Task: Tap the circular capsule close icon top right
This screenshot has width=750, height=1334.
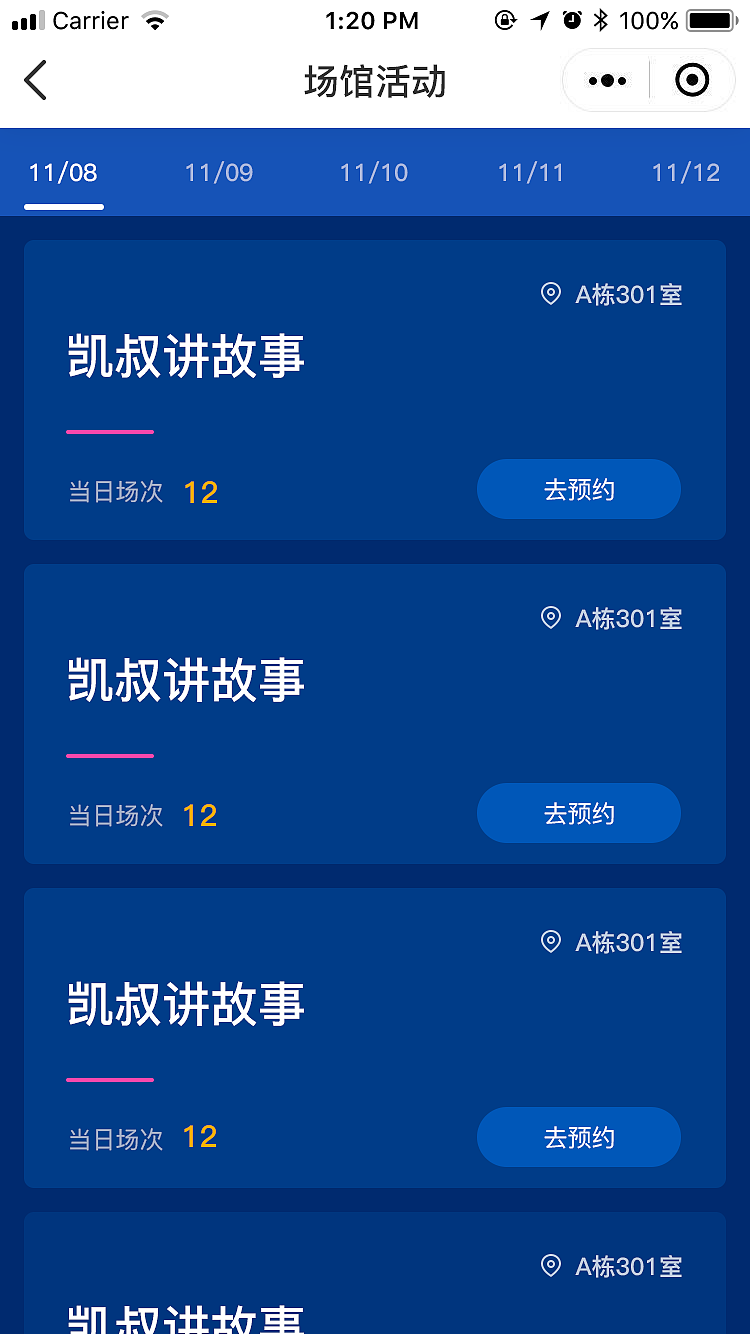Action: (692, 80)
